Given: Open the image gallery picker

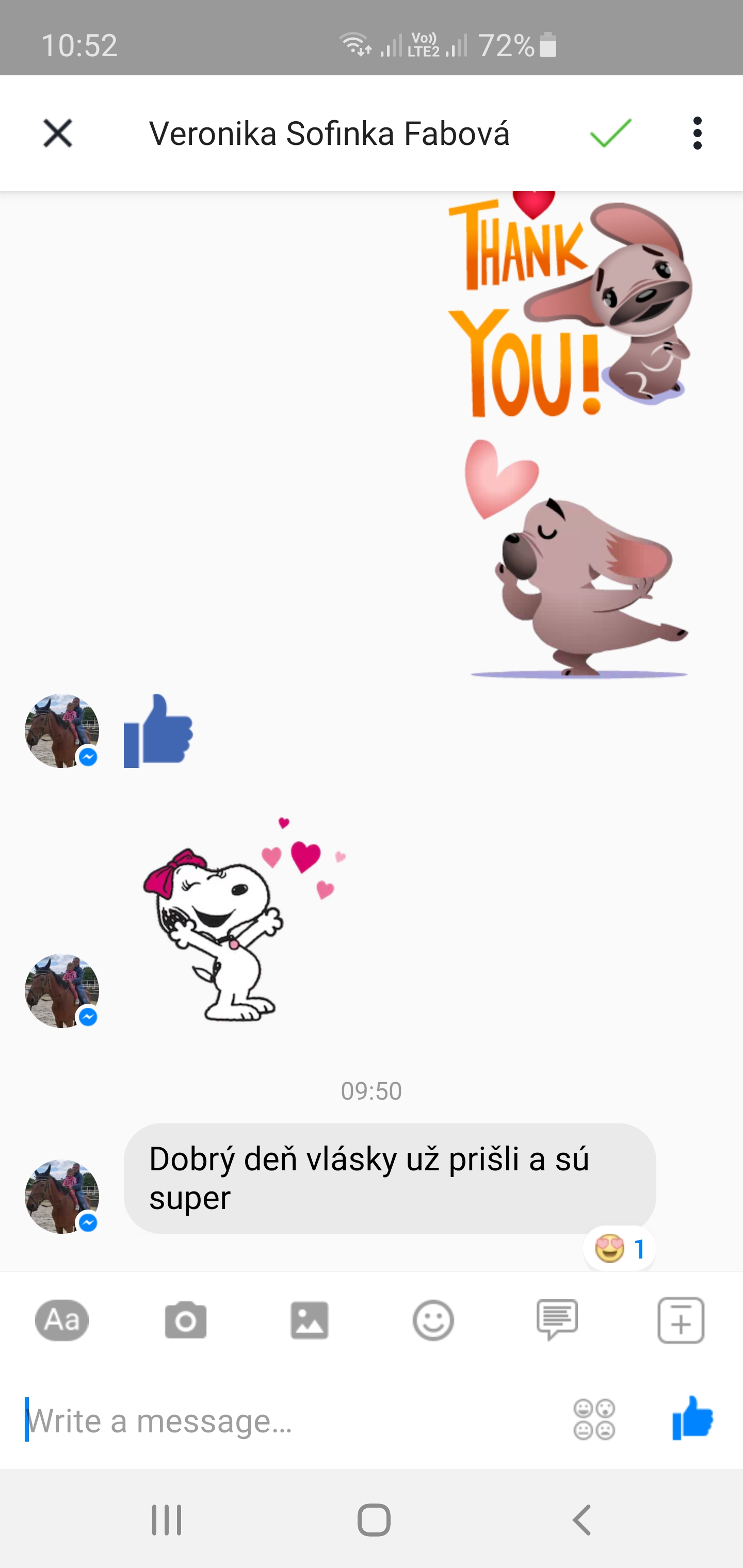Looking at the screenshot, I should [310, 1320].
